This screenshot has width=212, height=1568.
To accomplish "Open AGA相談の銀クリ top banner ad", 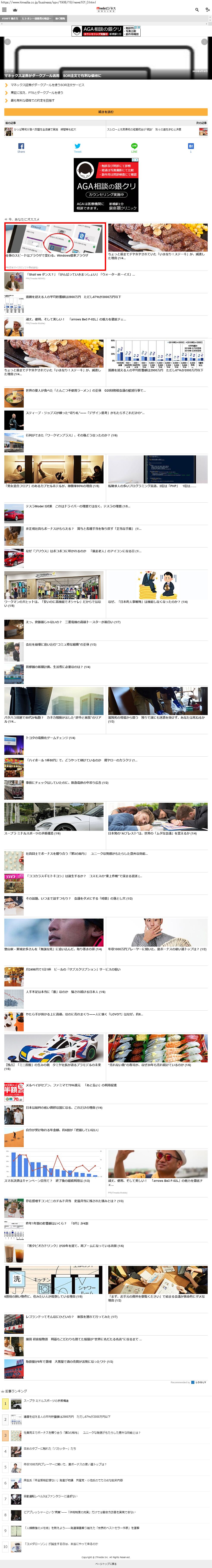I will click(106, 30).
